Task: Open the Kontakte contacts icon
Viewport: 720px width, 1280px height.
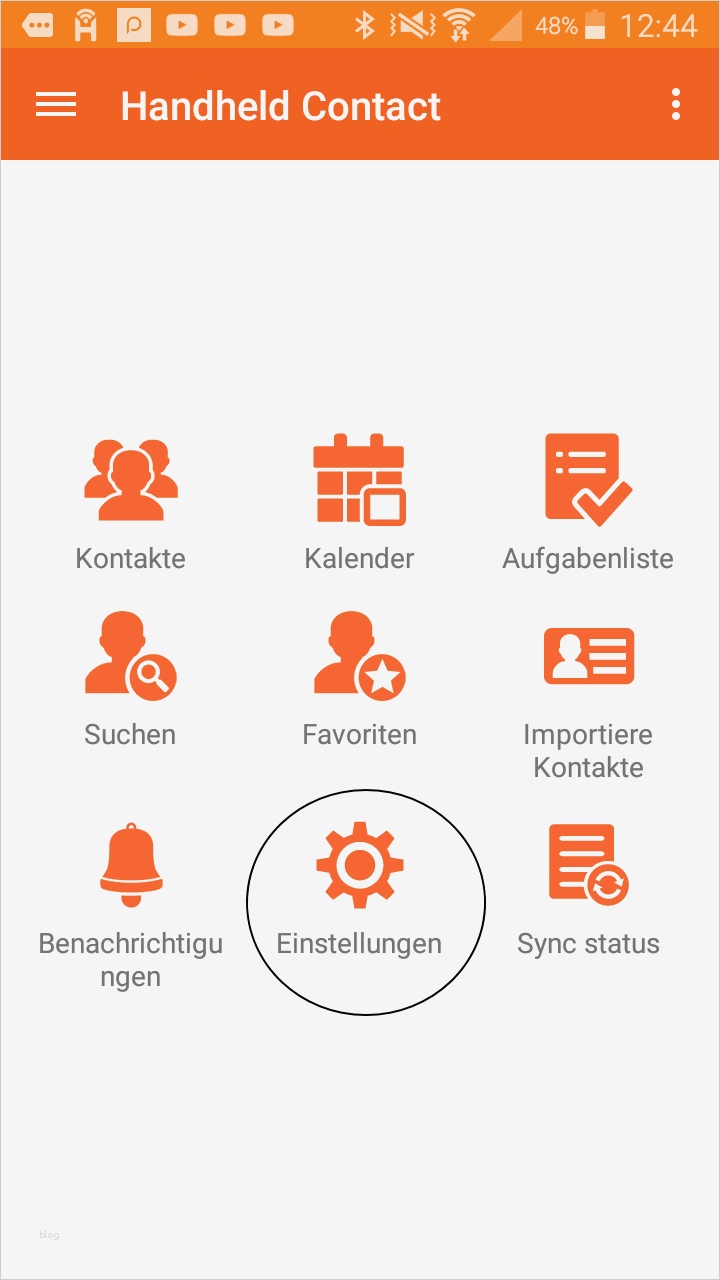Action: pos(130,480)
